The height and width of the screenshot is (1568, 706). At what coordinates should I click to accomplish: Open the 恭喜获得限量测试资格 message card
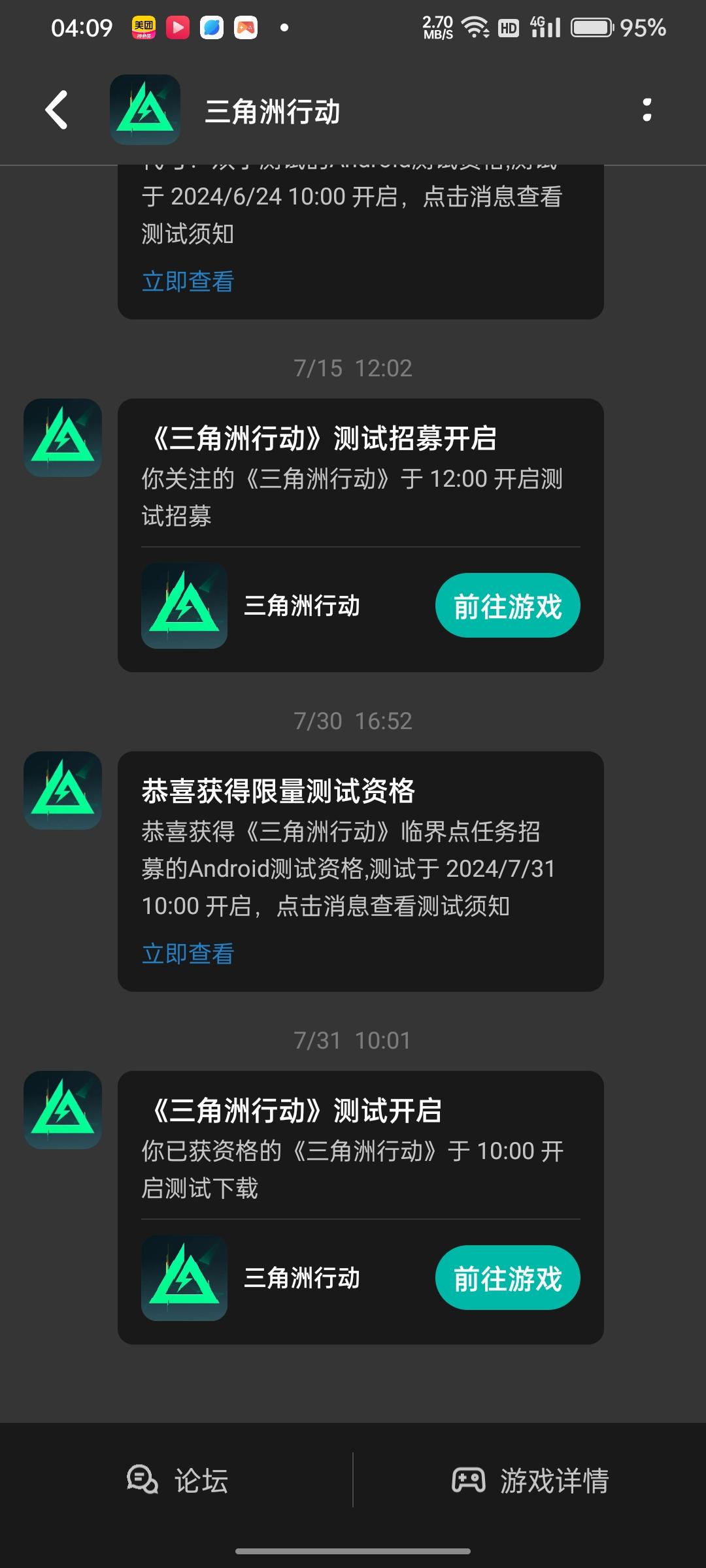pos(361,871)
